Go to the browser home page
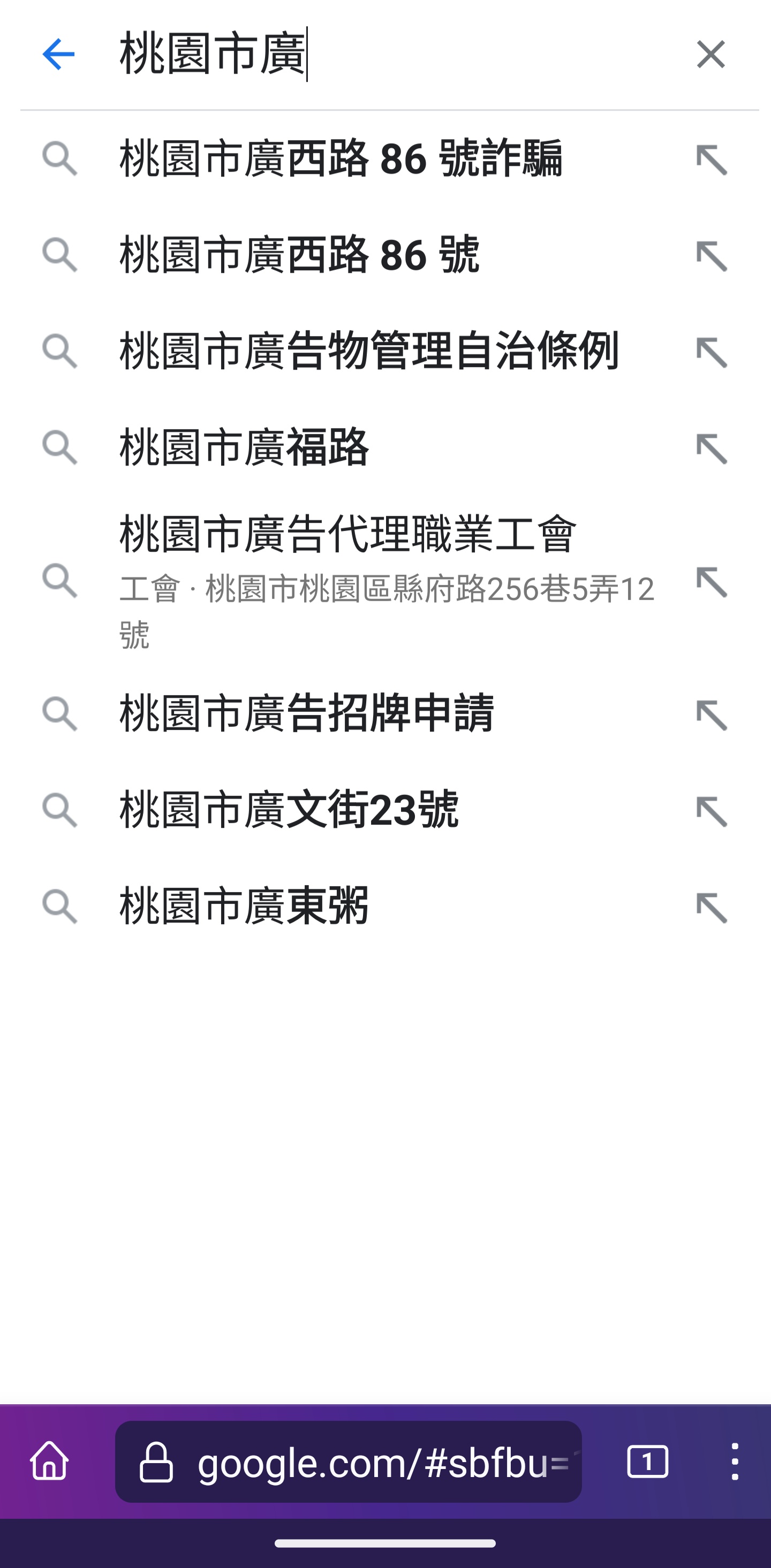Screen dimensions: 771x1568 (x=50, y=1462)
